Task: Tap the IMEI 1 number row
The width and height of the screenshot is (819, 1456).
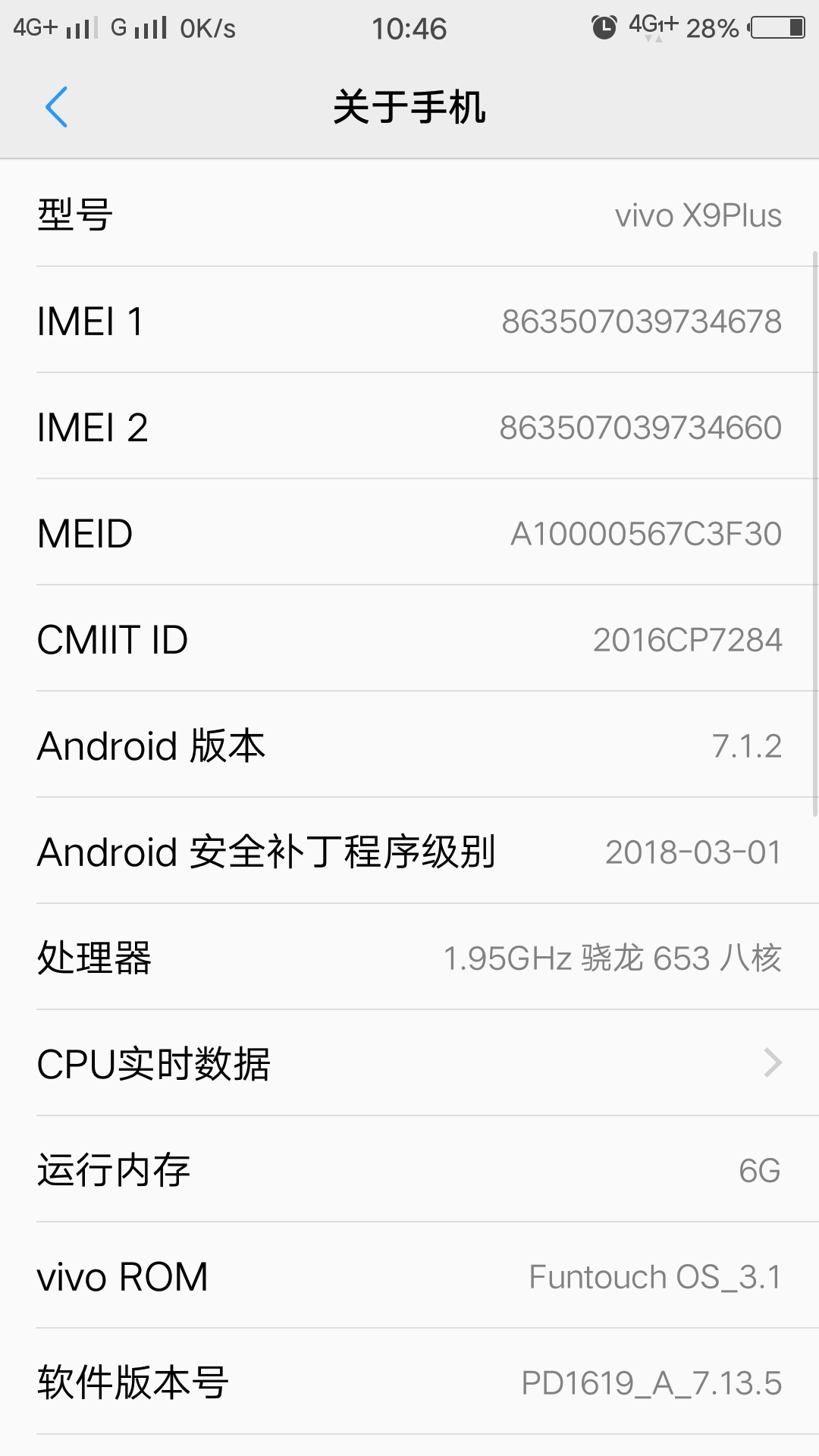Action: tap(409, 322)
